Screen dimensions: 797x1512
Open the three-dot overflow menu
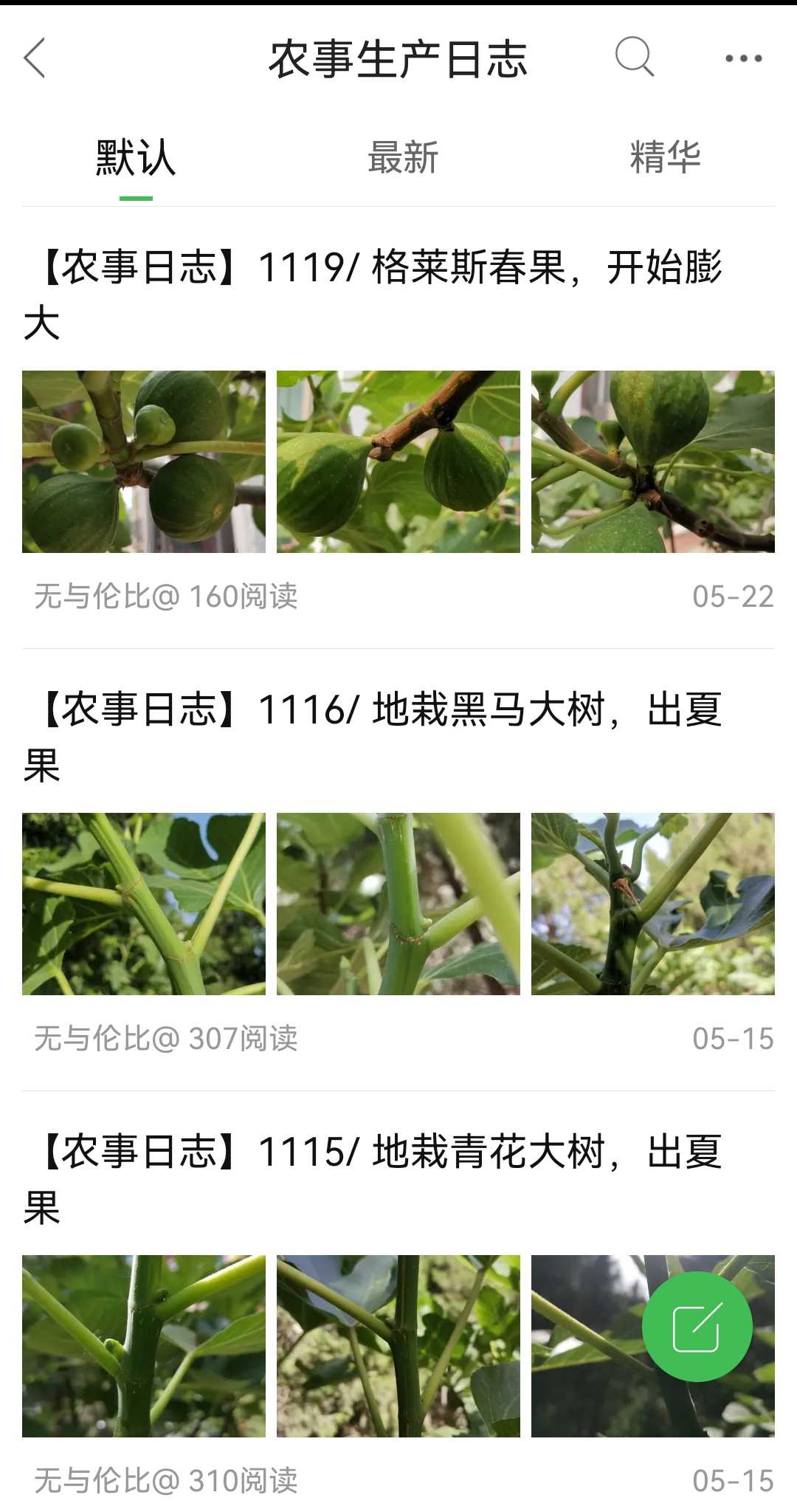click(x=743, y=58)
